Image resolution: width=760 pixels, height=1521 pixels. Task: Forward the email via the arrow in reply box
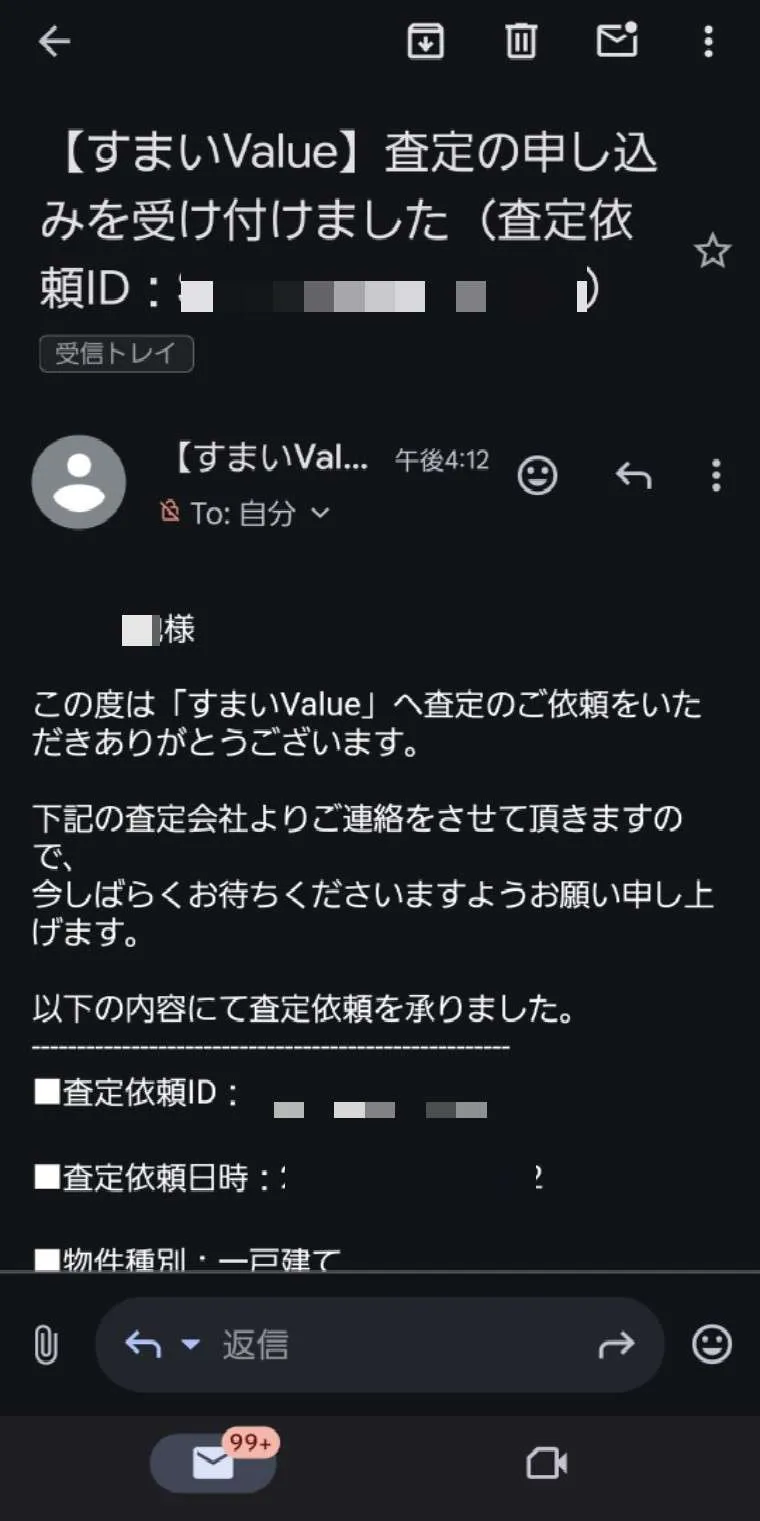[616, 1345]
